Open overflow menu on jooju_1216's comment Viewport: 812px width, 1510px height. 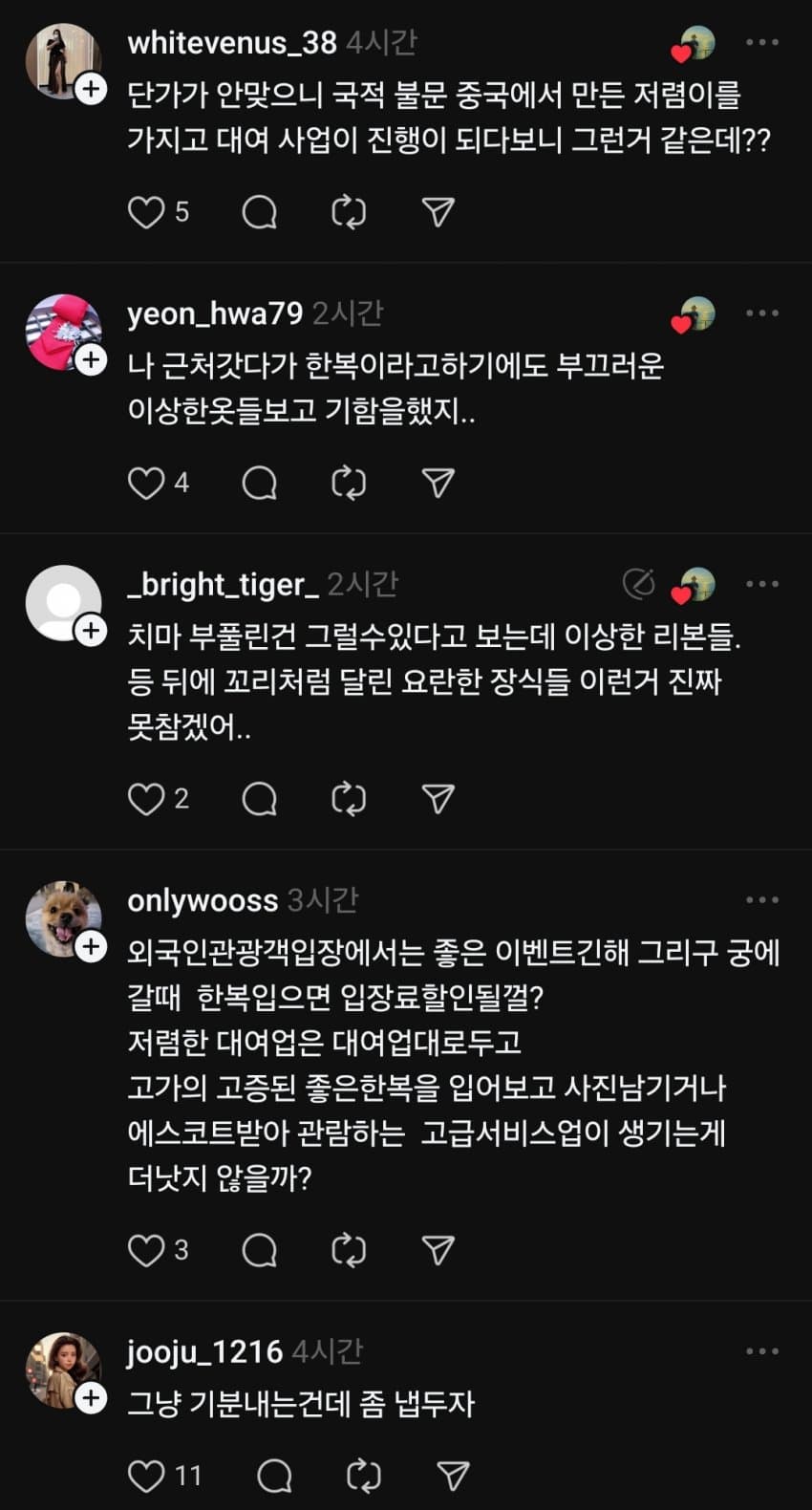click(761, 1351)
